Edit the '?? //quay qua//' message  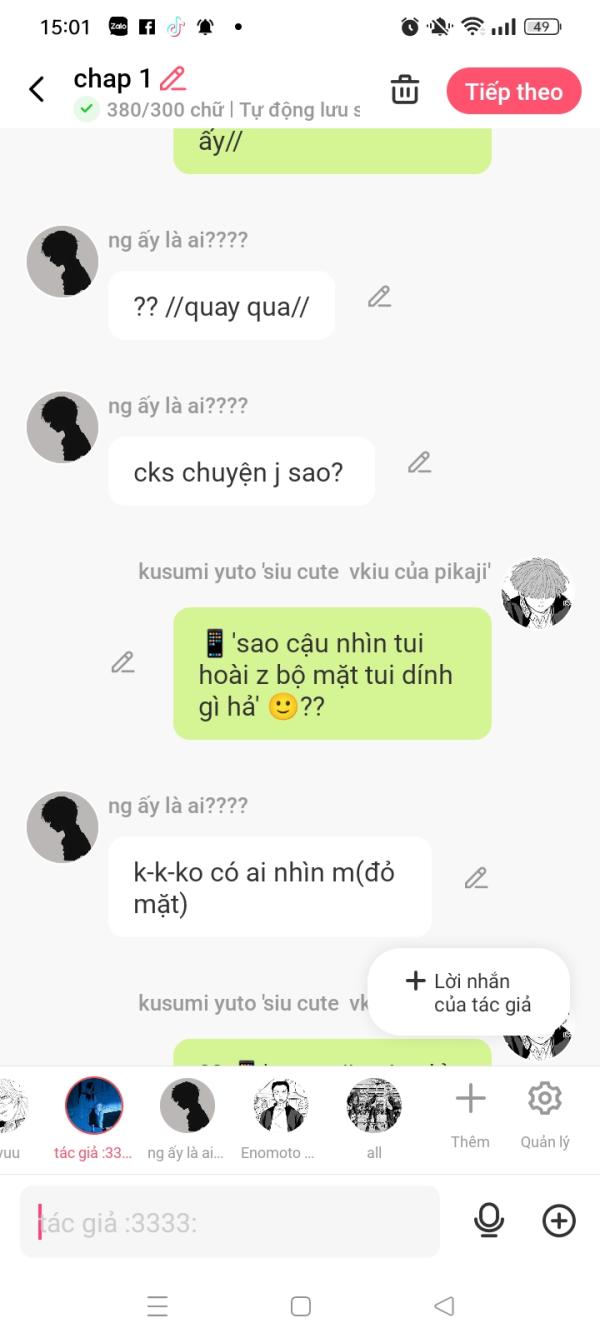(x=379, y=296)
